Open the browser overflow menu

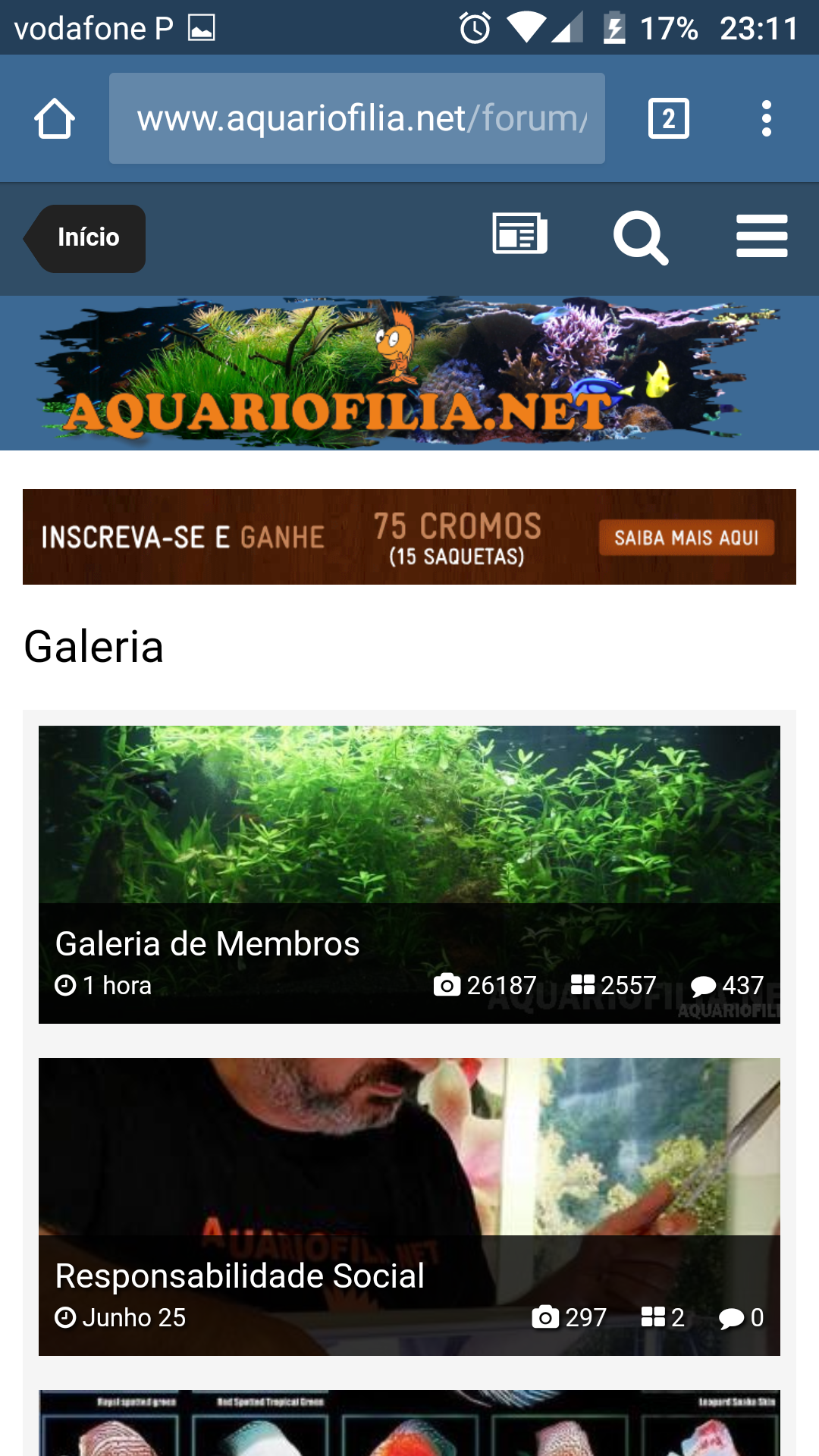coord(767,118)
